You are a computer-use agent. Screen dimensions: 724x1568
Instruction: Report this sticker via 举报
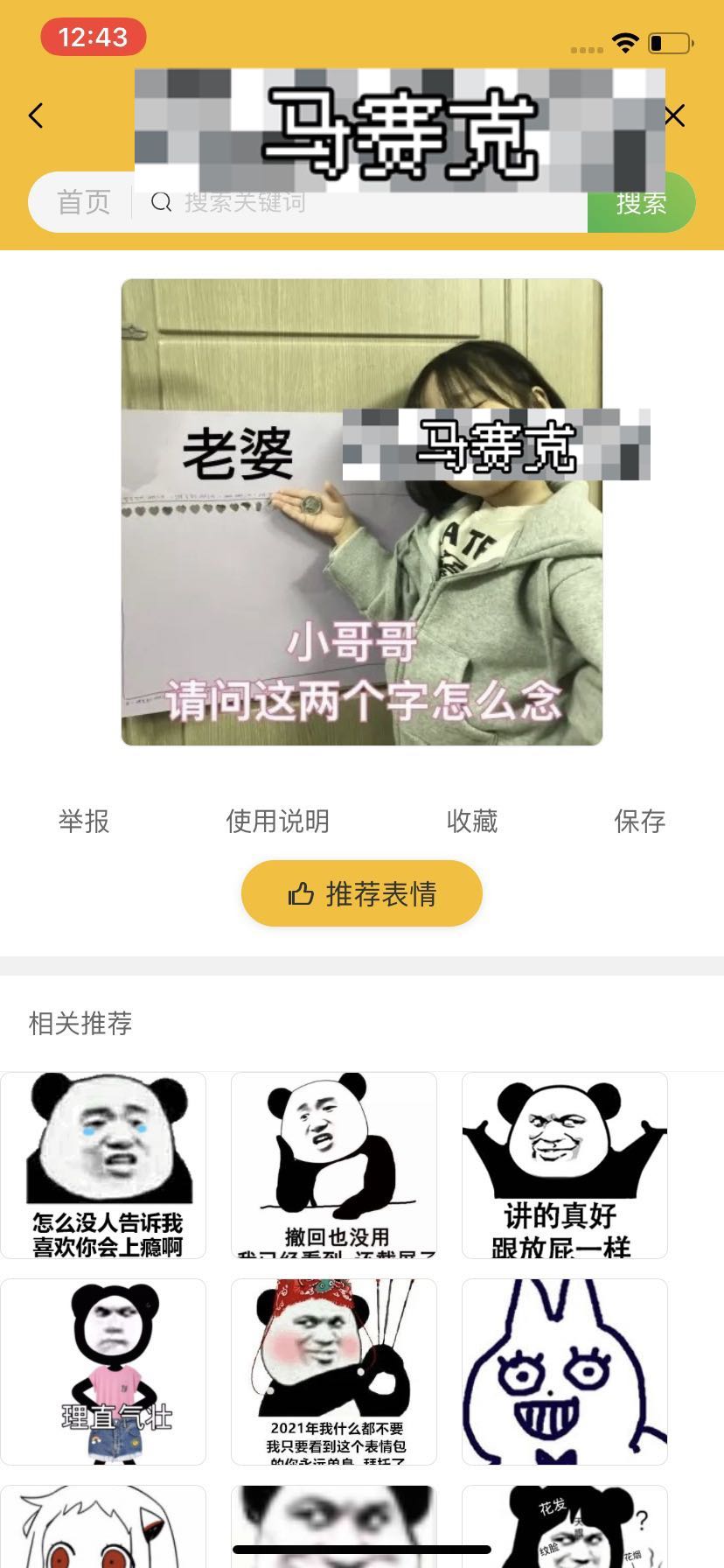pyautogui.click(x=84, y=821)
